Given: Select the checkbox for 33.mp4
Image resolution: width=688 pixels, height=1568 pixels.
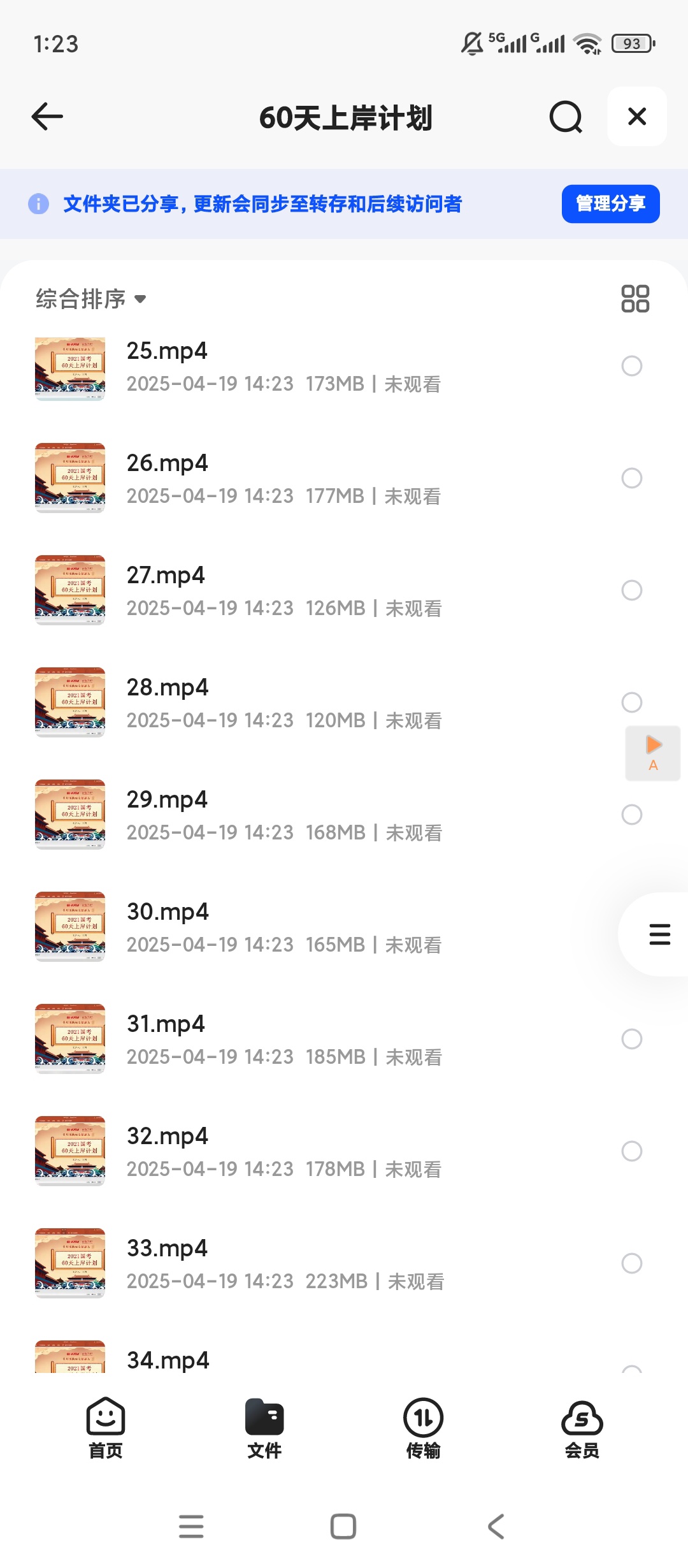Looking at the screenshot, I should [632, 1263].
